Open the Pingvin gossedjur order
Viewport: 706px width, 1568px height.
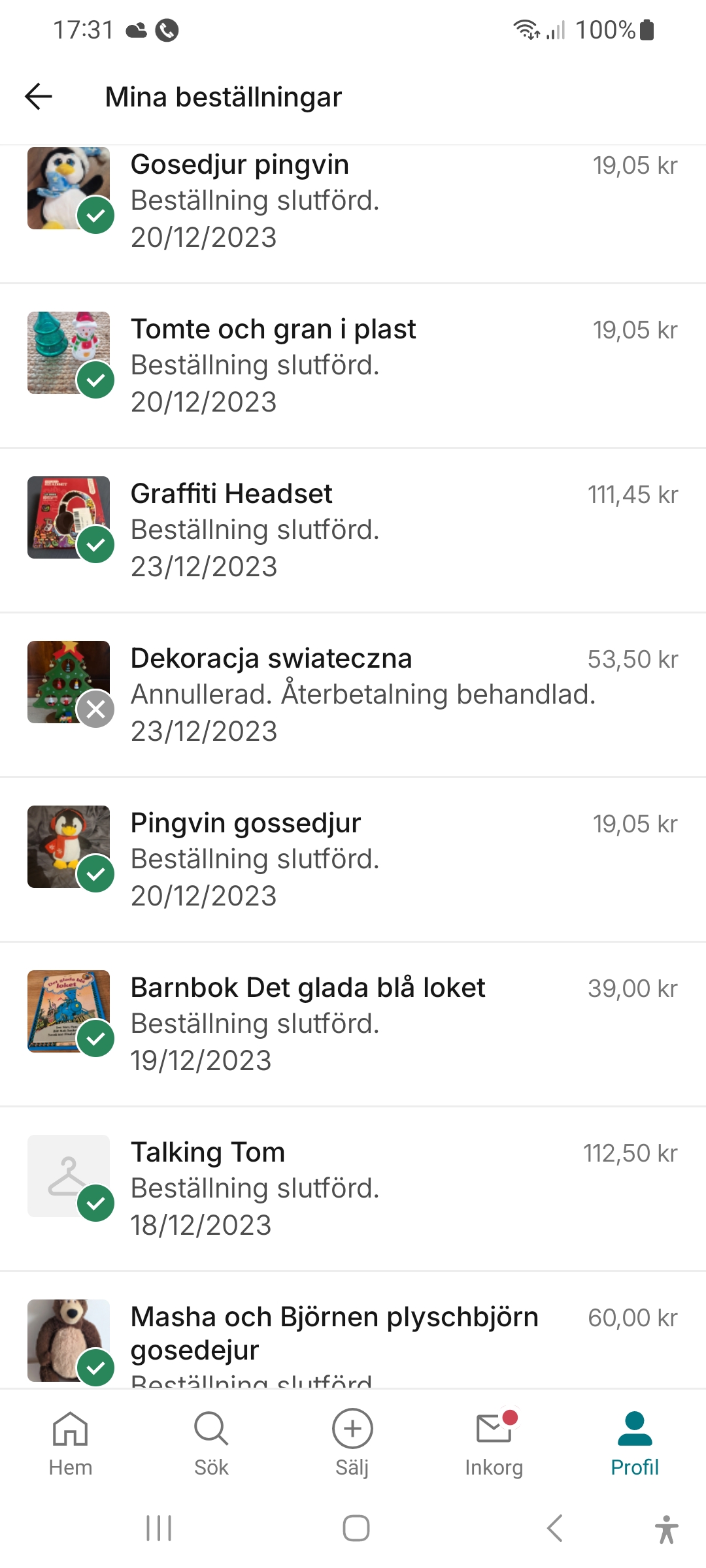tap(353, 860)
